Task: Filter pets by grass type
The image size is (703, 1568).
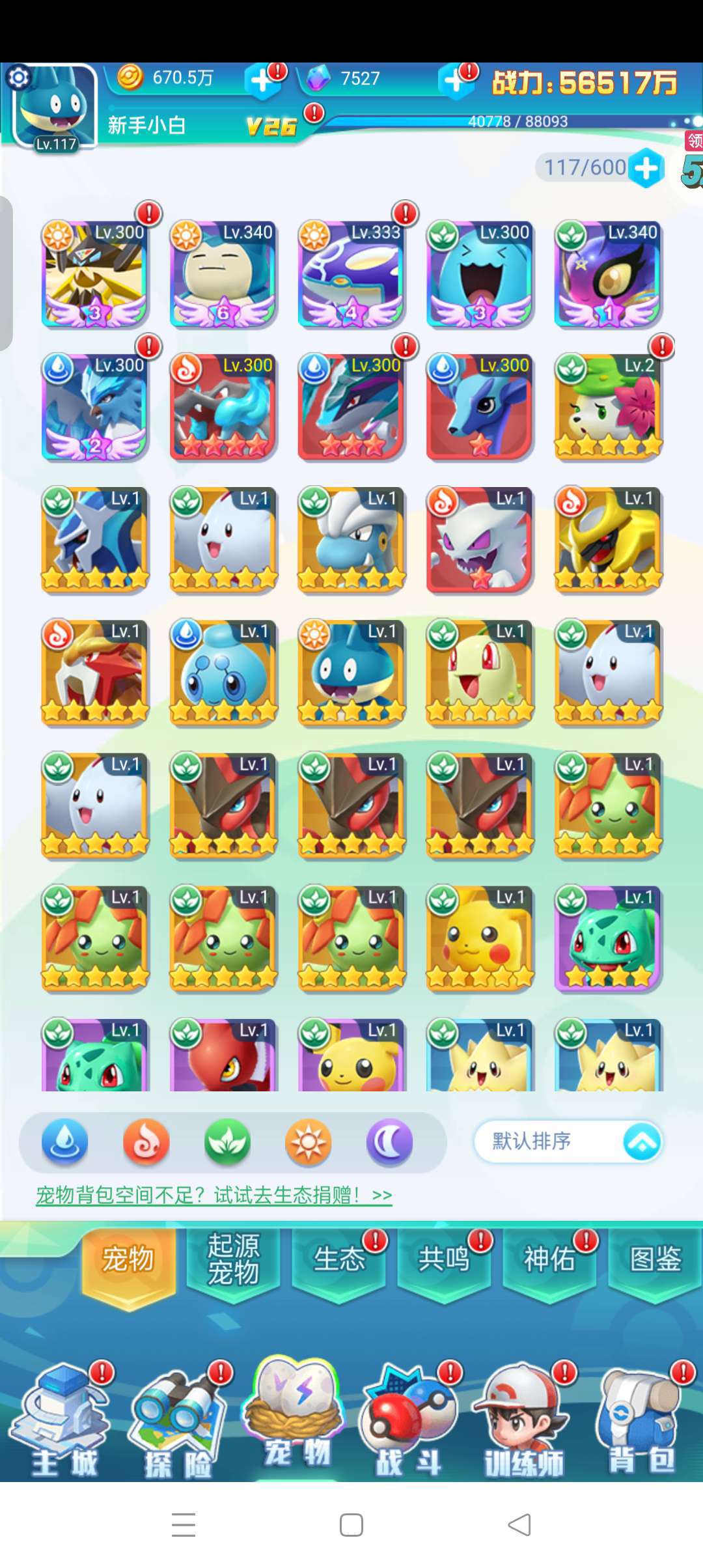Action: tap(227, 1142)
